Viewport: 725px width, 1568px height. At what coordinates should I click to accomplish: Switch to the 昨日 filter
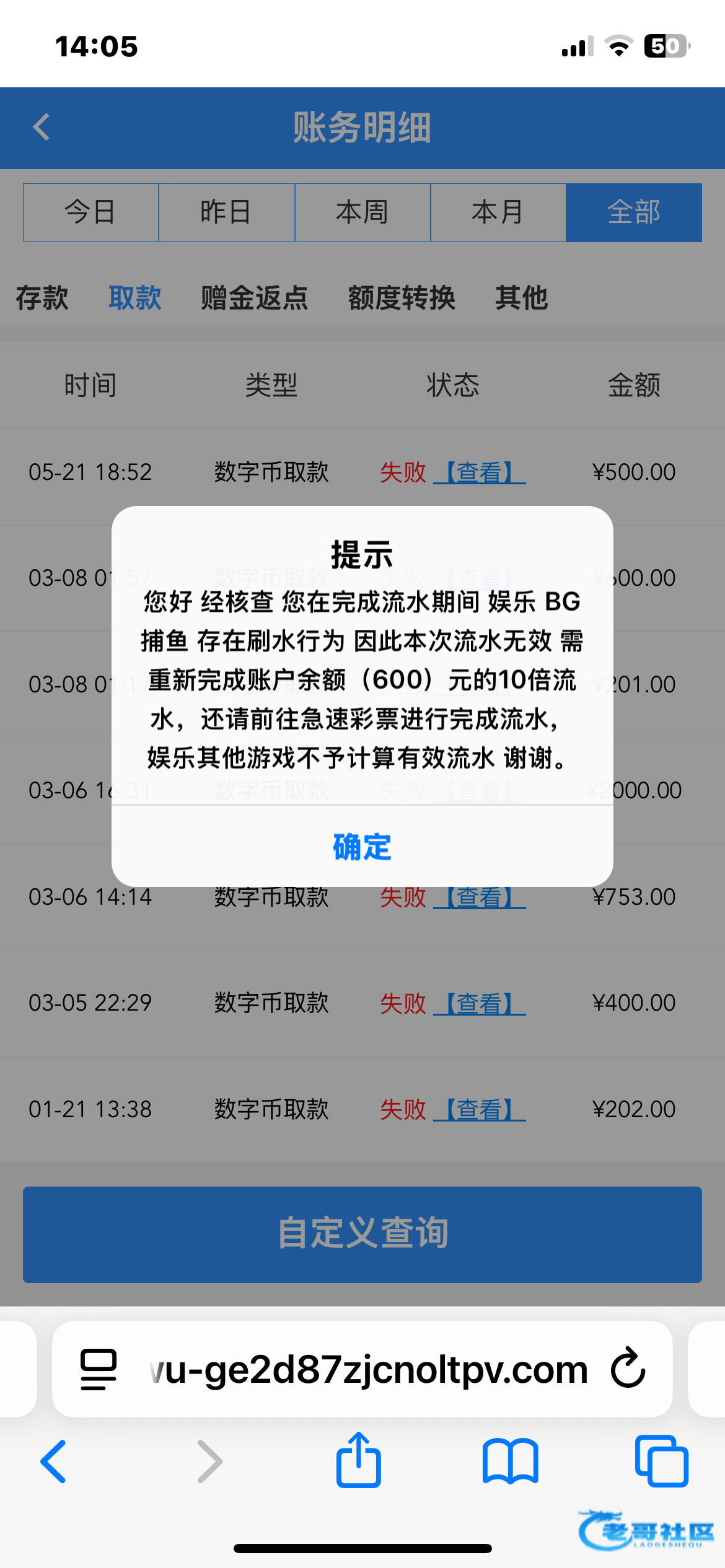click(x=226, y=212)
